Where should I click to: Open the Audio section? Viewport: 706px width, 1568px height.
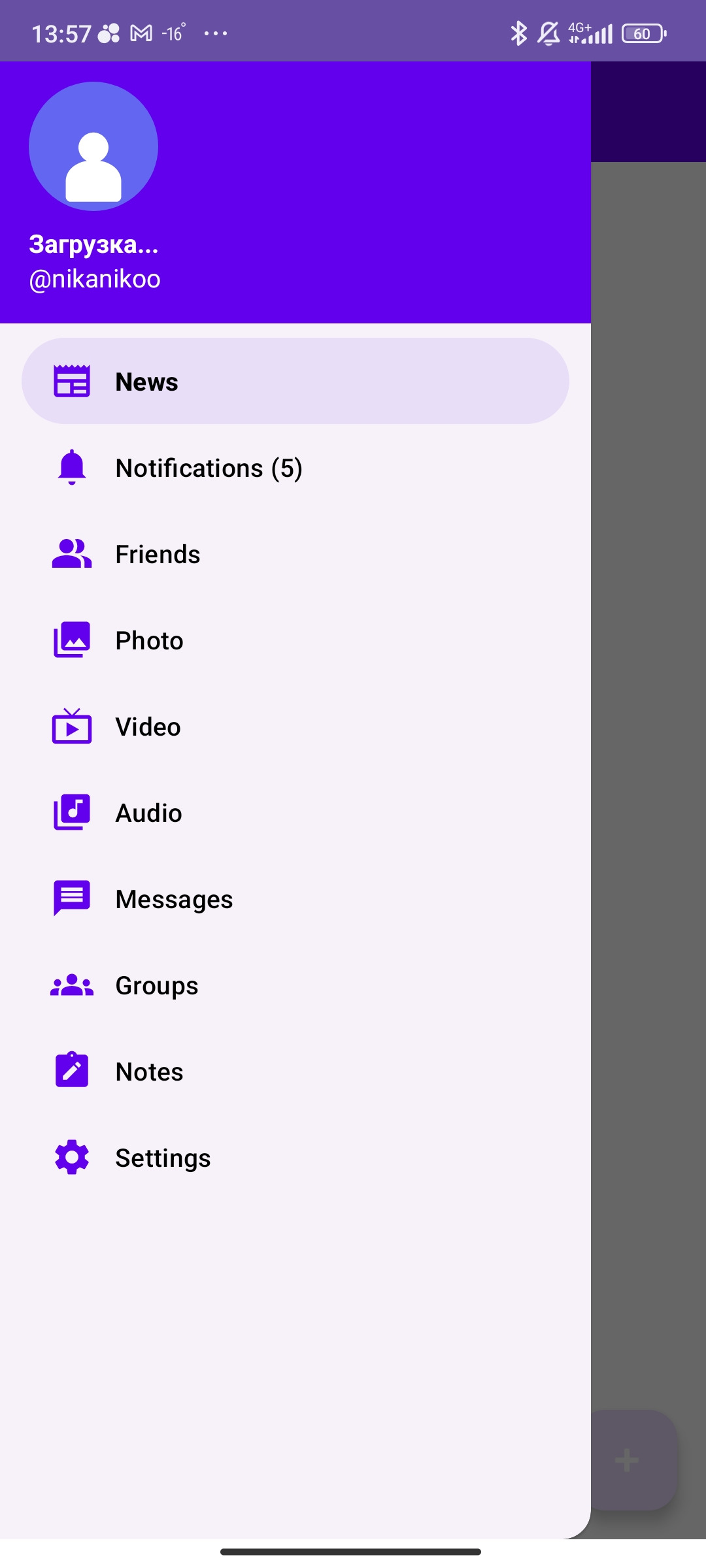pos(294,813)
